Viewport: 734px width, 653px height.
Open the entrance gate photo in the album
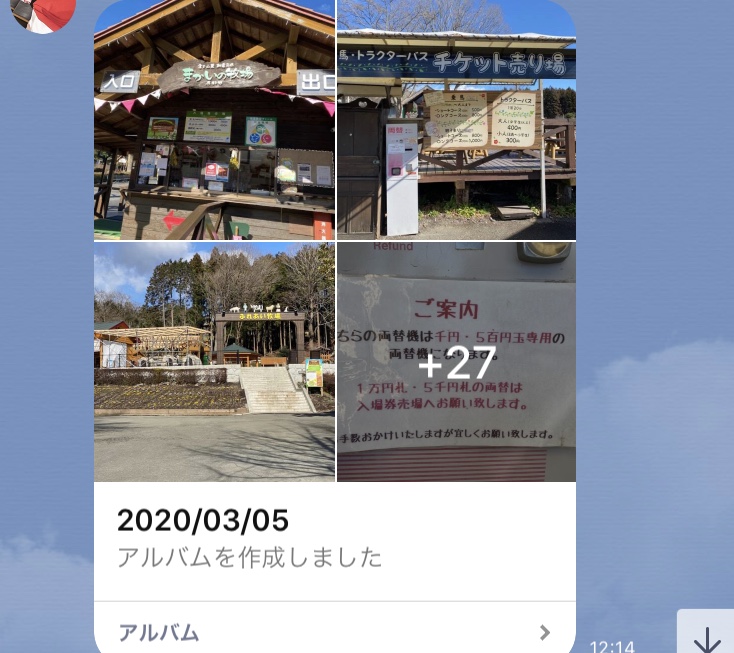(214, 120)
